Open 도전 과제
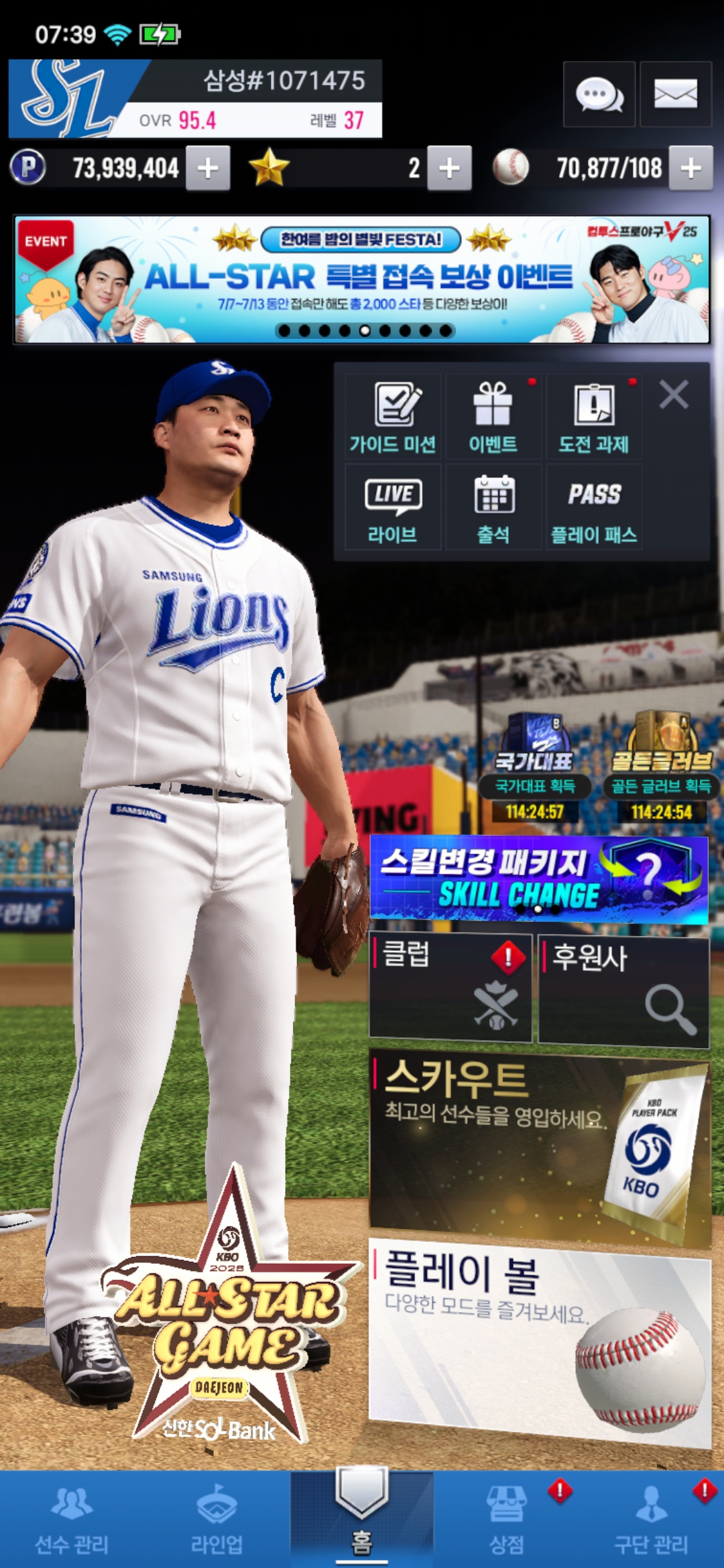This screenshot has height=1568, width=724. tap(594, 417)
